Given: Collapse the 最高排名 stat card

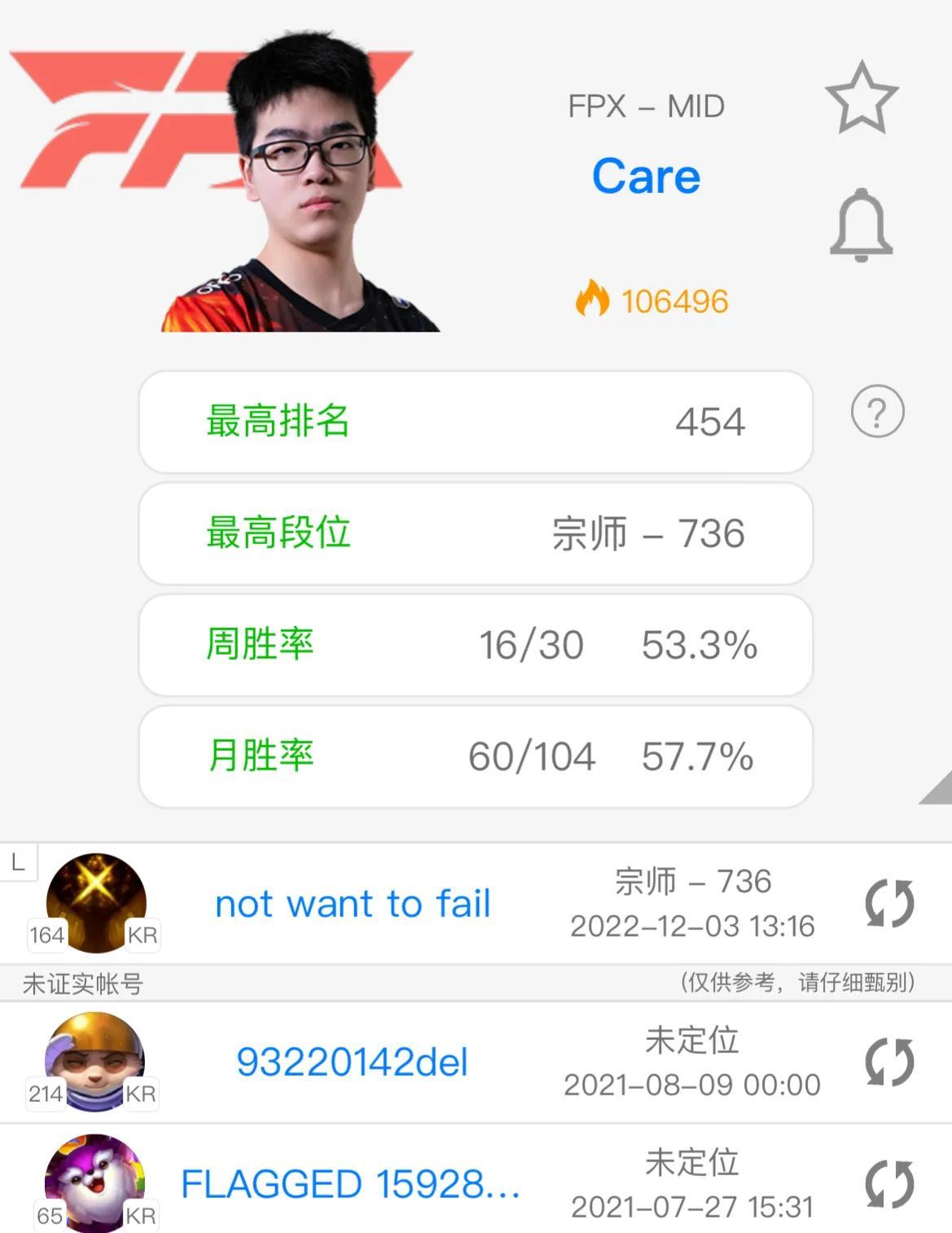Looking at the screenshot, I should point(475,421).
